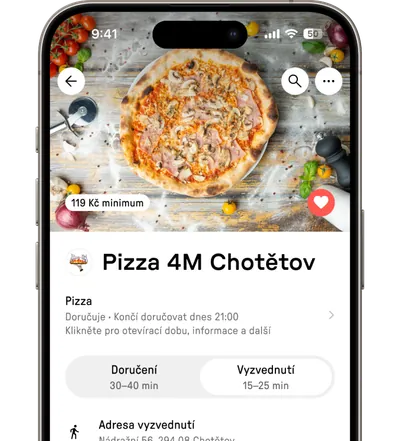Open the Adresa vyzvednutí row
Screen dimensions: 400x441
[200, 431]
